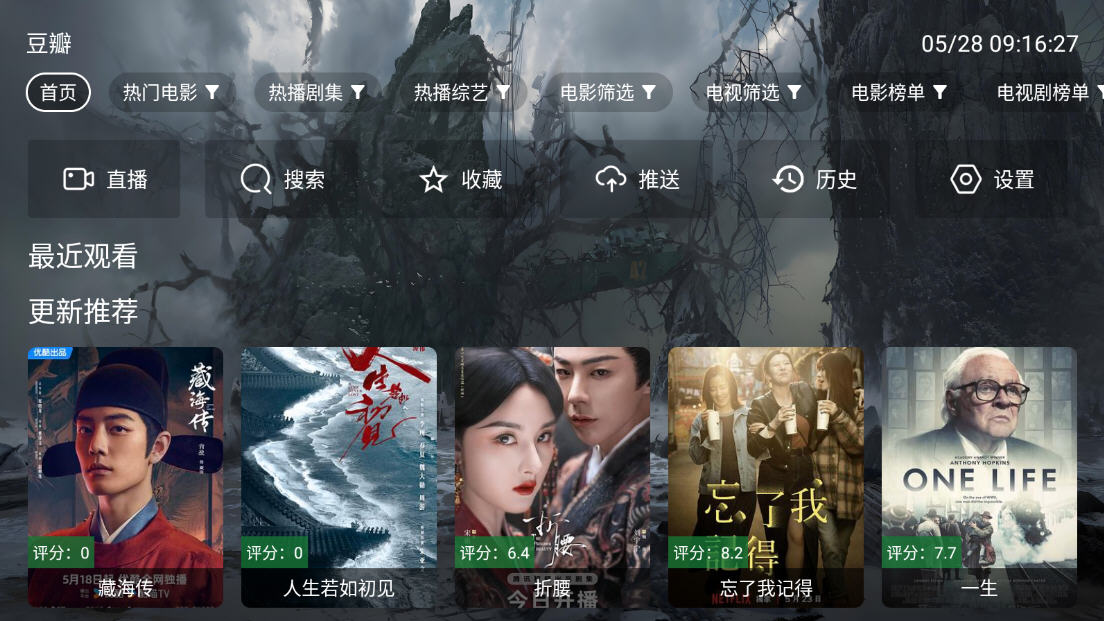Viewport: 1104px width, 621px height.
Task: Open 直播 live streaming
Action: click(x=104, y=180)
